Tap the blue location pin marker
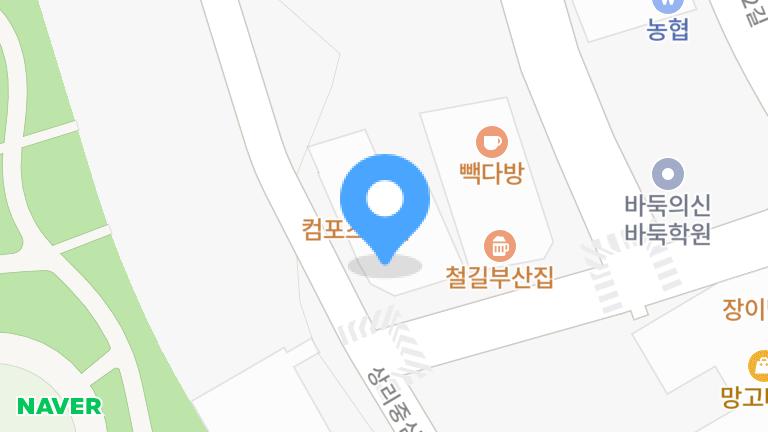768x432 pixels. pyautogui.click(x=386, y=202)
